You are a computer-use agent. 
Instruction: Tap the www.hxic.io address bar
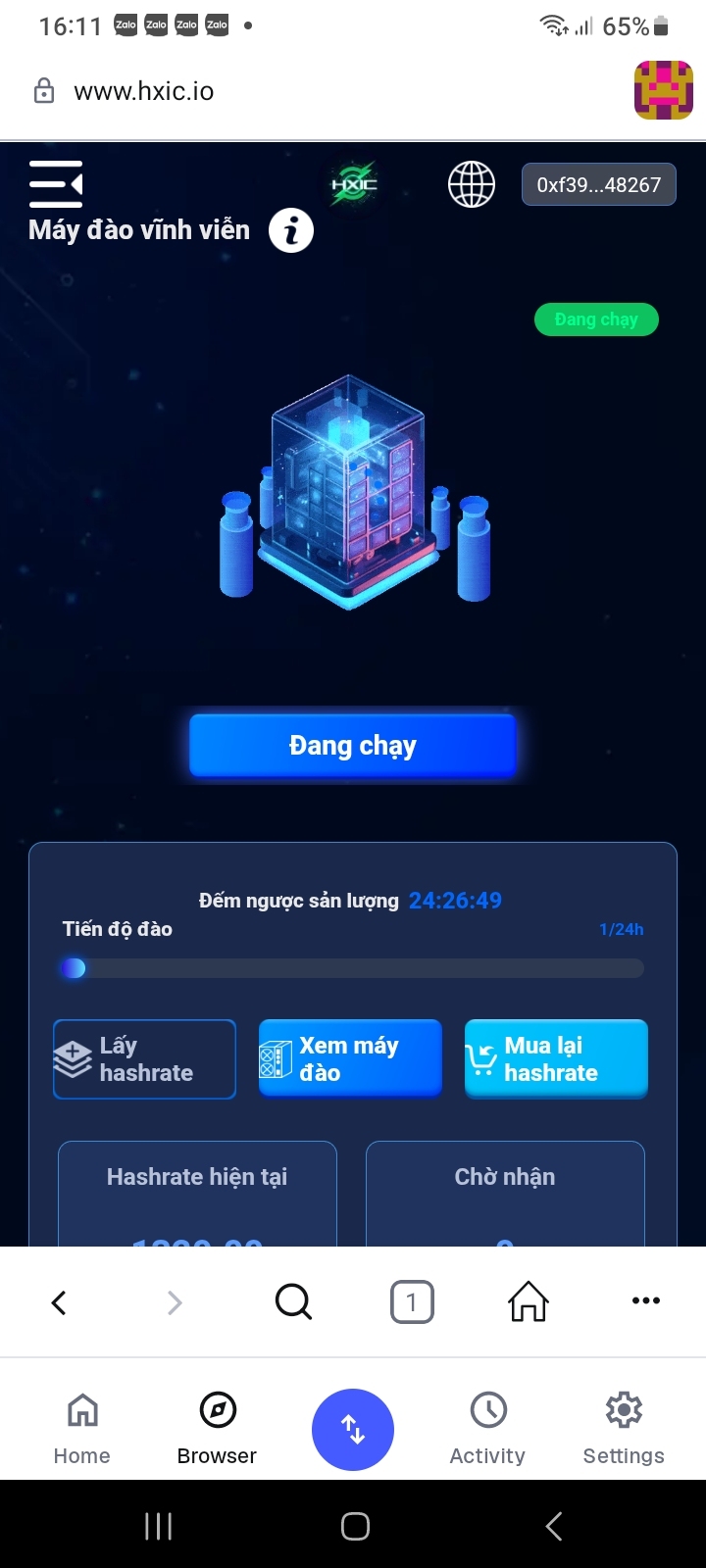coord(144,91)
